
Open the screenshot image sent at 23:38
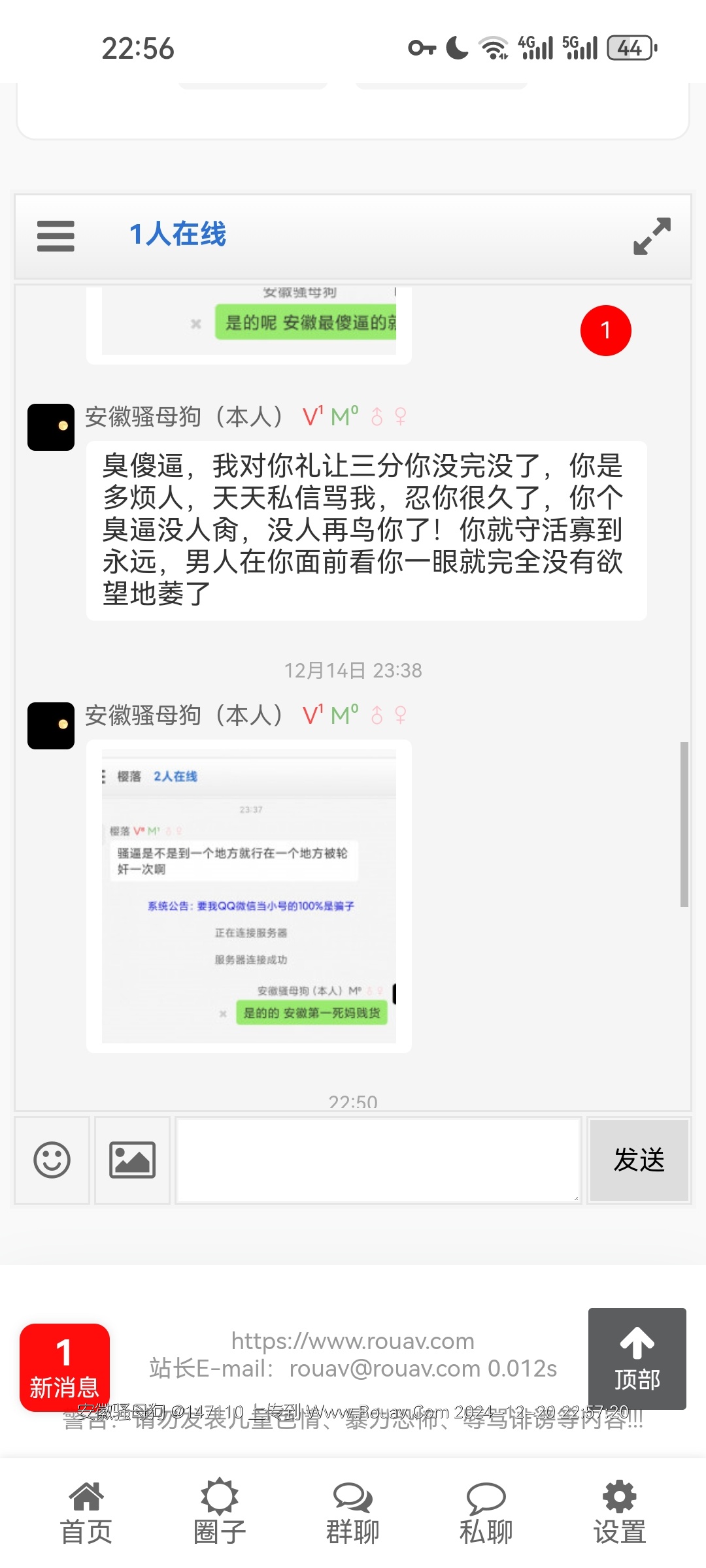(x=248, y=895)
